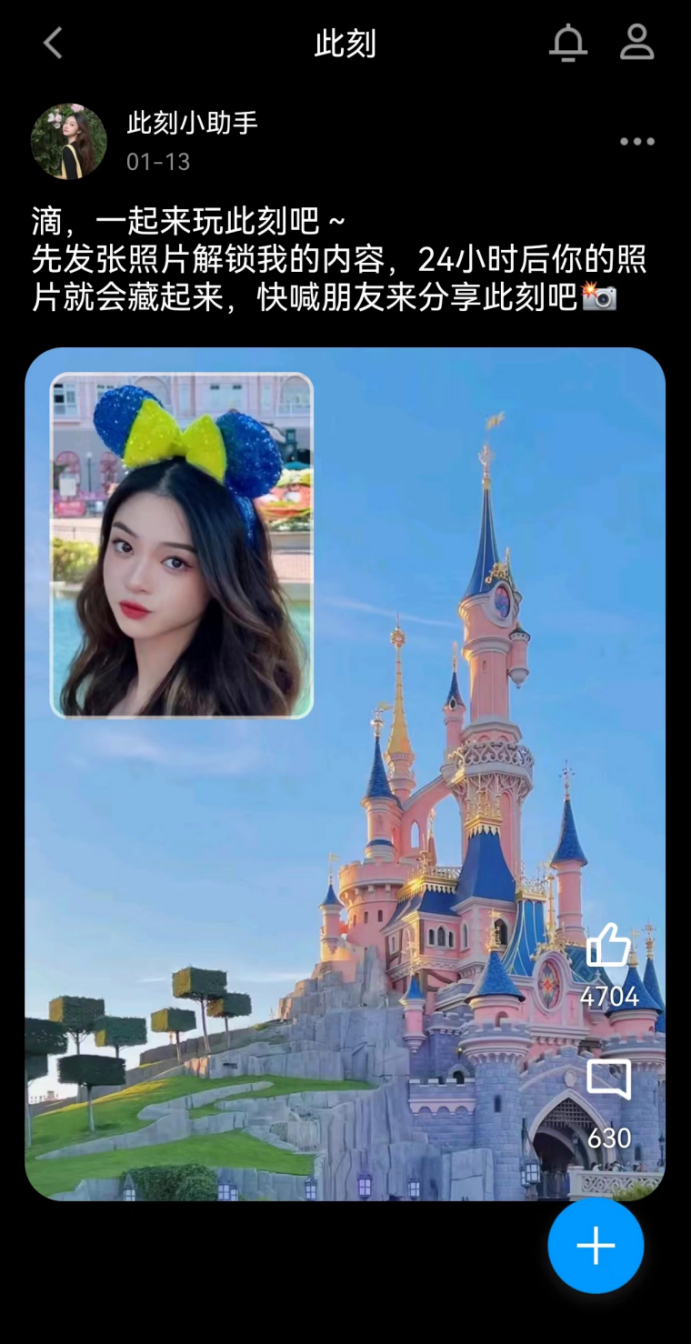Screen dimensions: 692x1344
Task: Go back using the top-left arrow
Action: pyautogui.click(x=53, y=43)
